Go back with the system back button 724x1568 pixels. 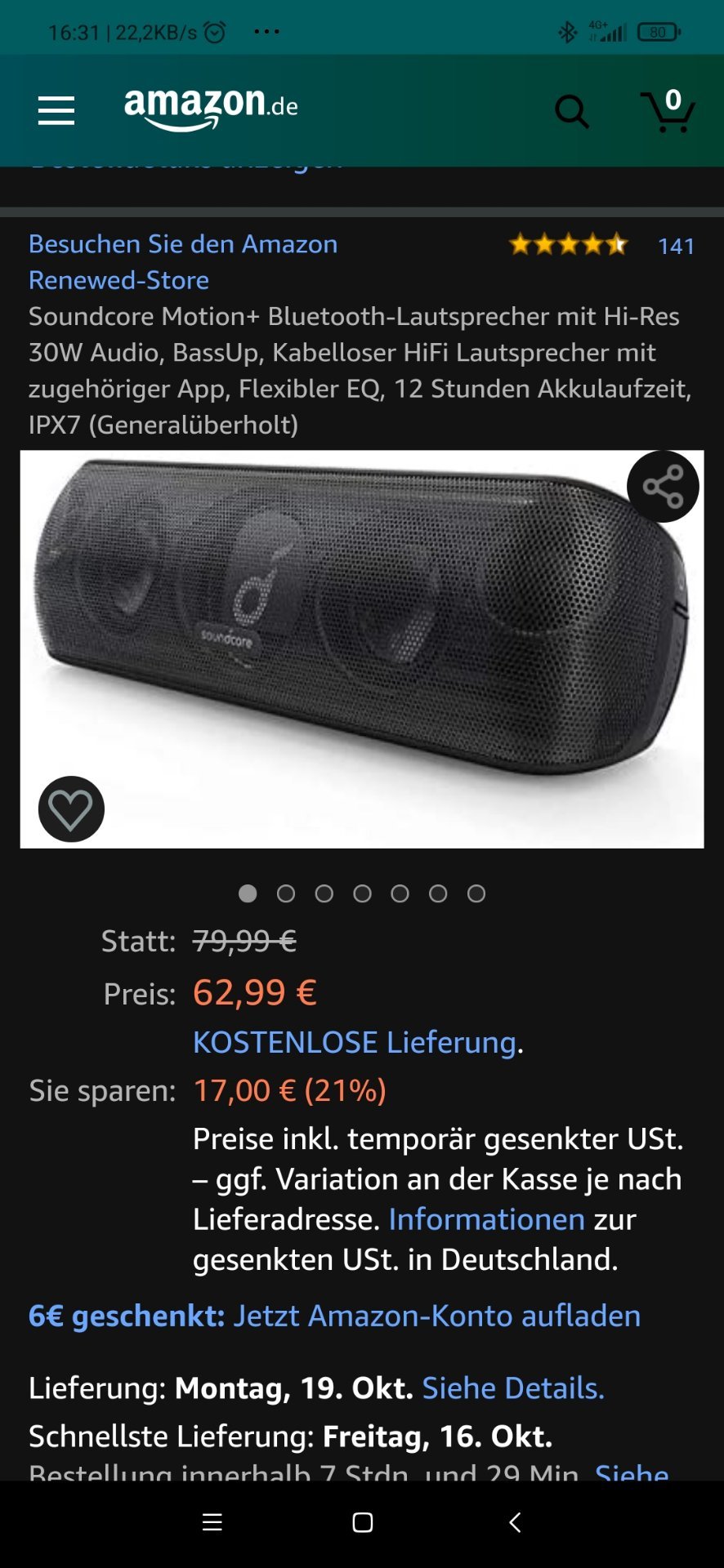(515, 1522)
